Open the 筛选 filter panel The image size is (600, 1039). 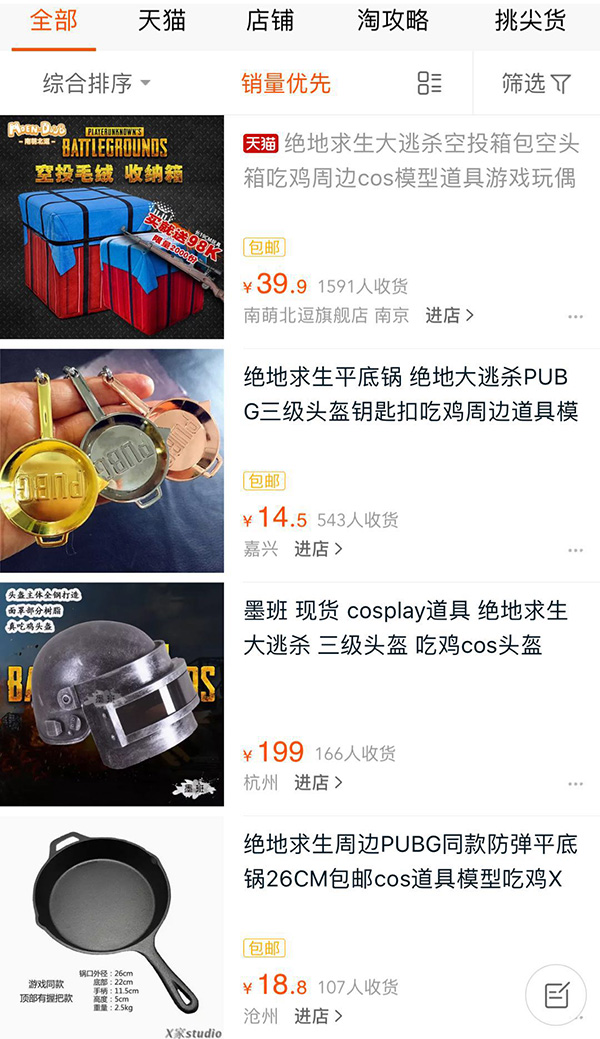point(536,84)
